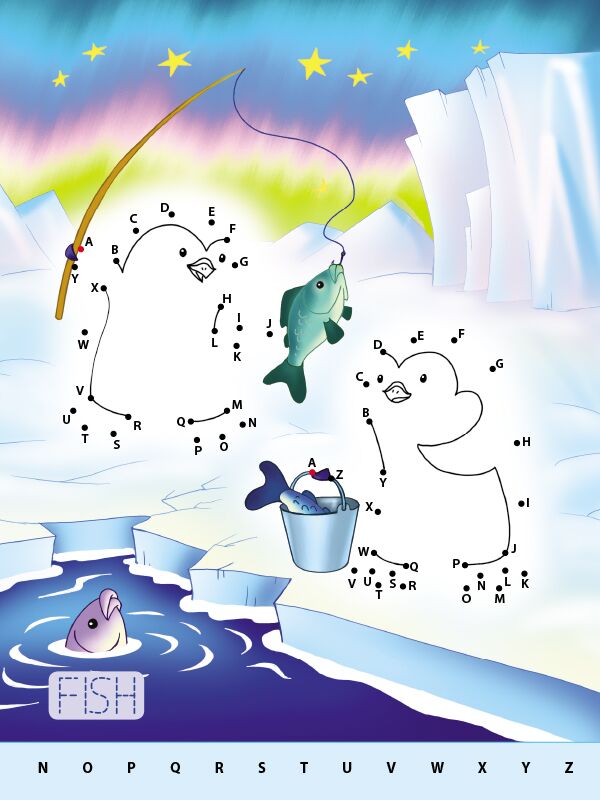
Task: Select dot B on the left penguin's head
Action: [x=117, y=261]
